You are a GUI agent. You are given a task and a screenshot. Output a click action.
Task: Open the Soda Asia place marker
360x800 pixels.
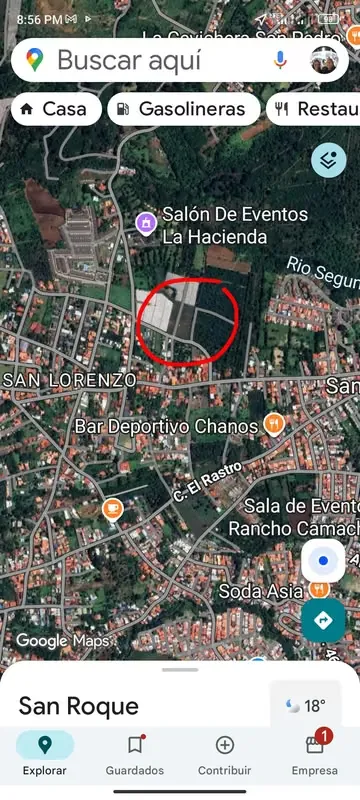(319, 590)
